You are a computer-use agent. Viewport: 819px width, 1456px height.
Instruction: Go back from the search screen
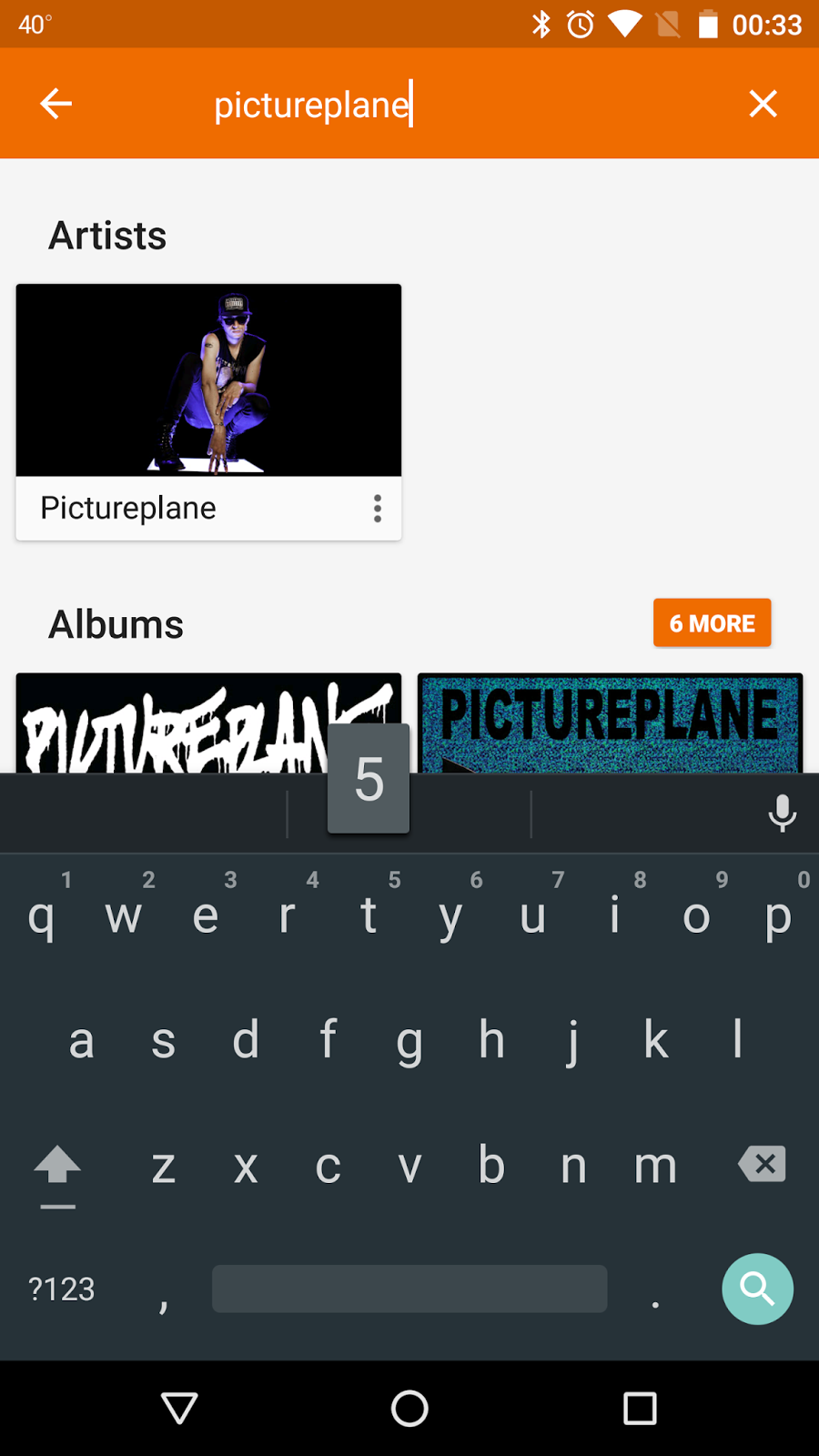point(56,104)
